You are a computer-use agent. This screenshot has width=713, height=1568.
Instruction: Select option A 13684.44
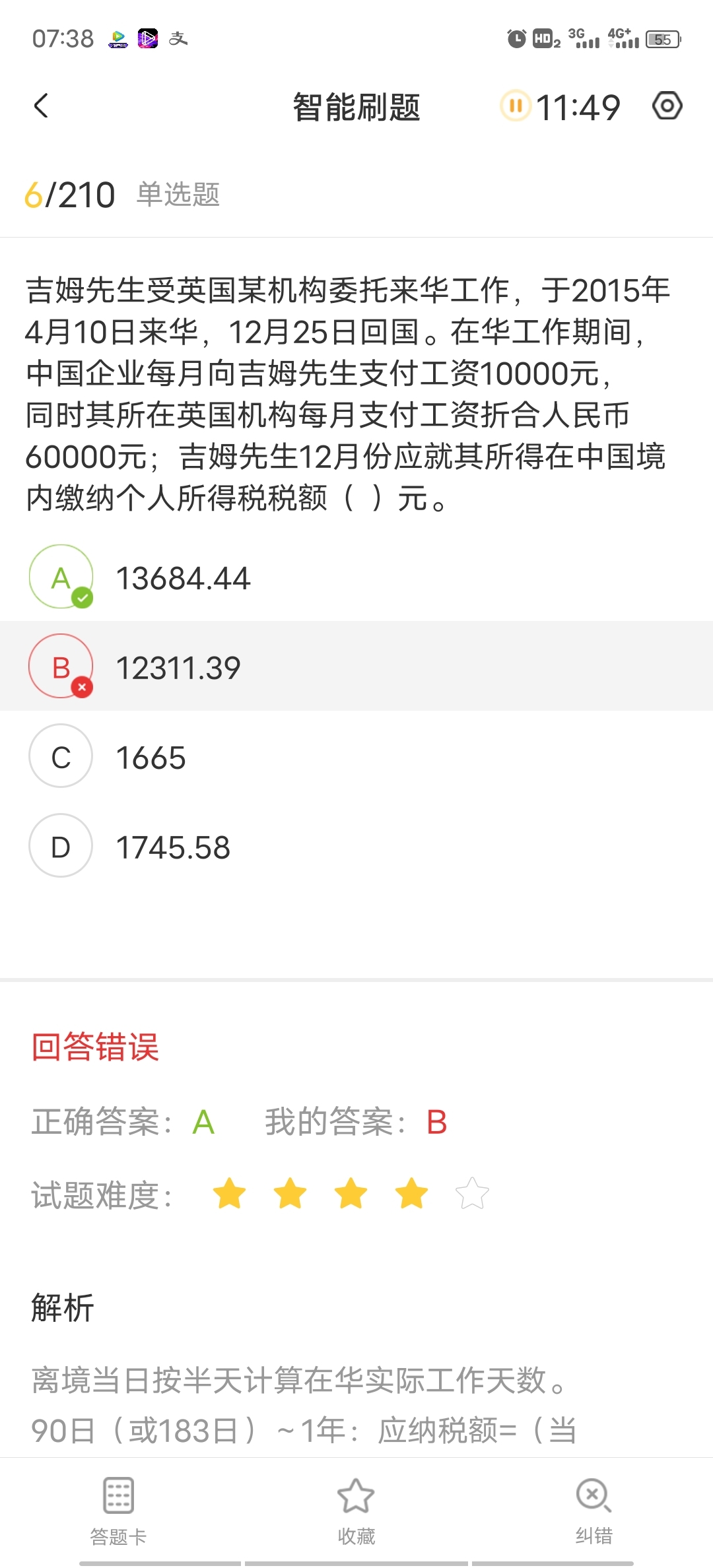pos(356,577)
